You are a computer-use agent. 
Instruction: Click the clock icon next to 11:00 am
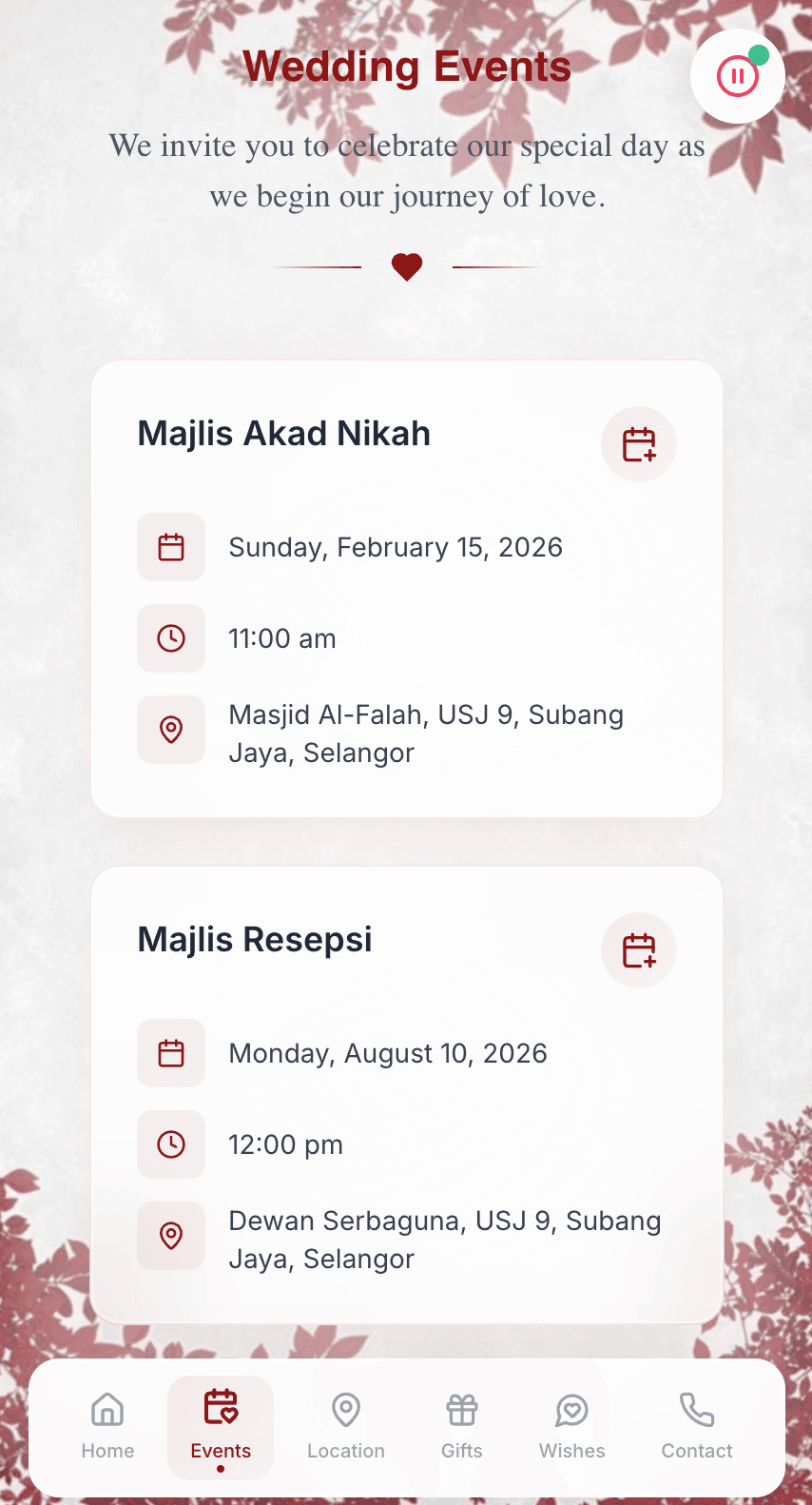pyautogui.click(x=171, y=638)
